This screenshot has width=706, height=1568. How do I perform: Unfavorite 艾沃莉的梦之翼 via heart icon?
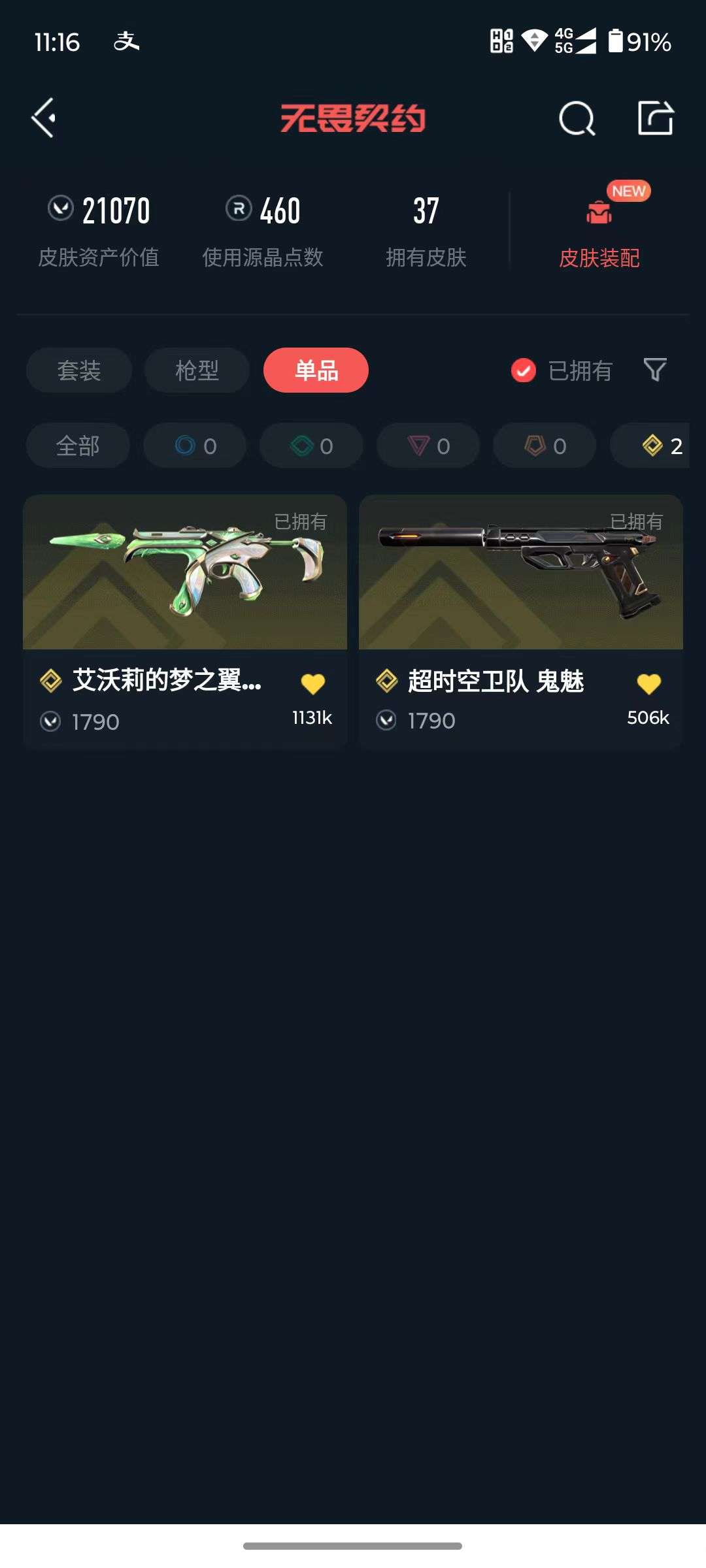313,683
